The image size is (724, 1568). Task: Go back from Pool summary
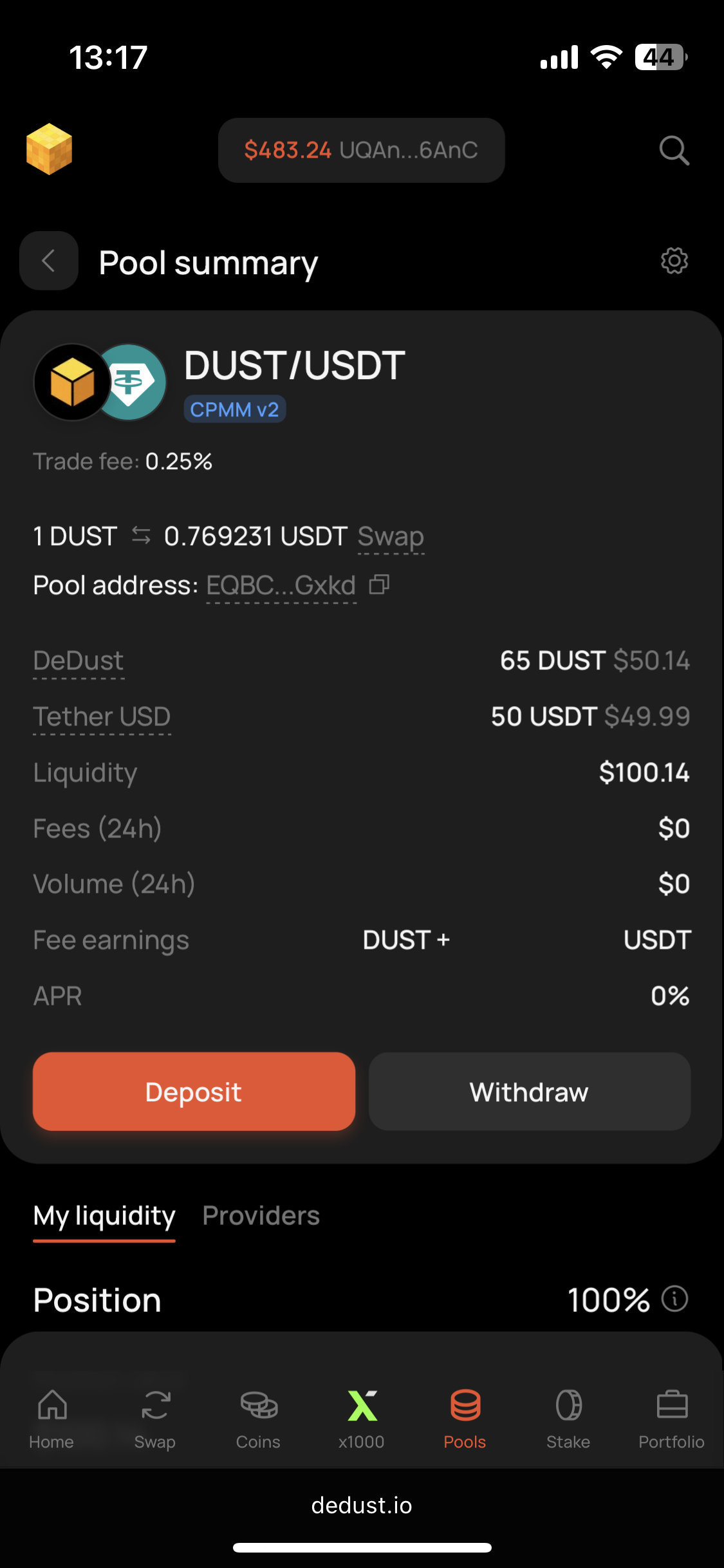tap(49, 261)
